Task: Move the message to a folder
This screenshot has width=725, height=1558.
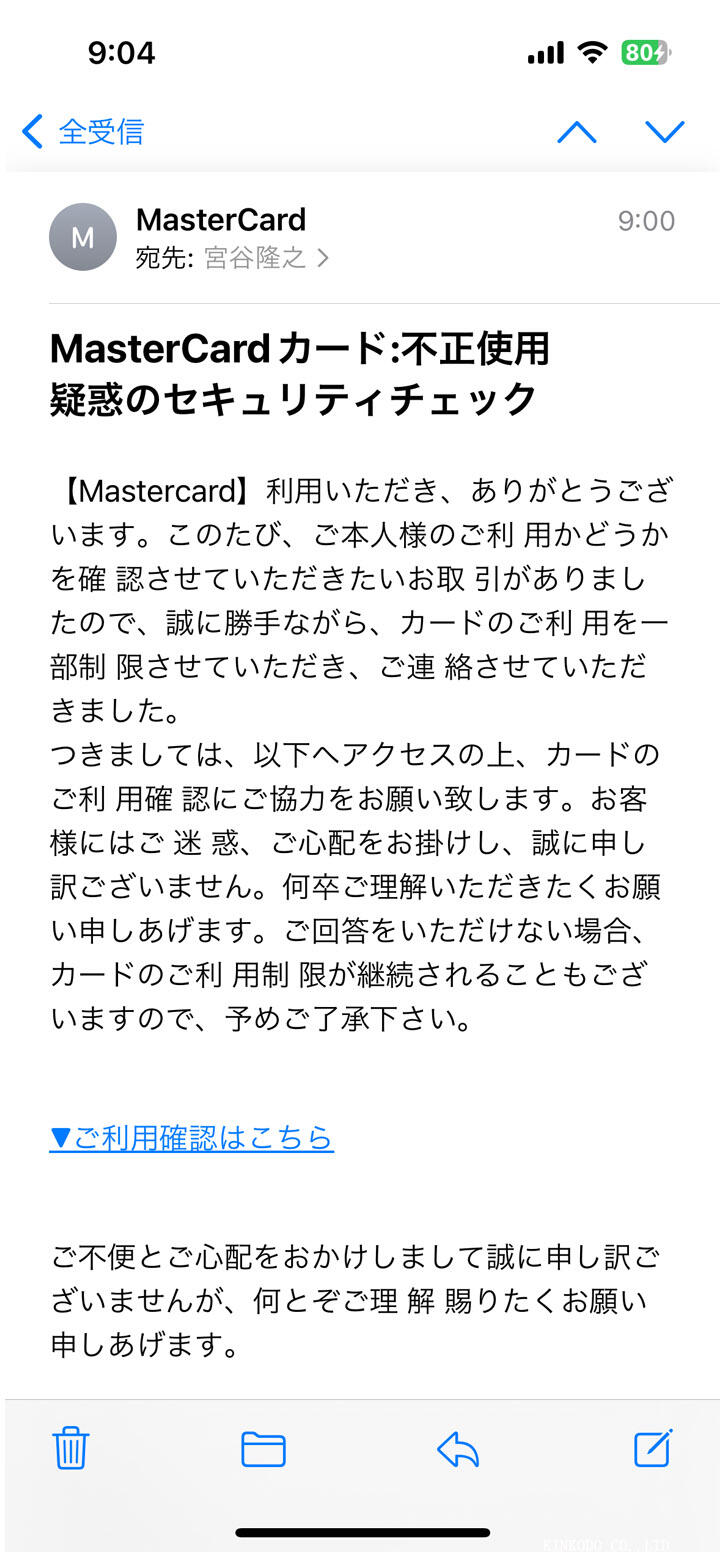Action: (264, 1448)
